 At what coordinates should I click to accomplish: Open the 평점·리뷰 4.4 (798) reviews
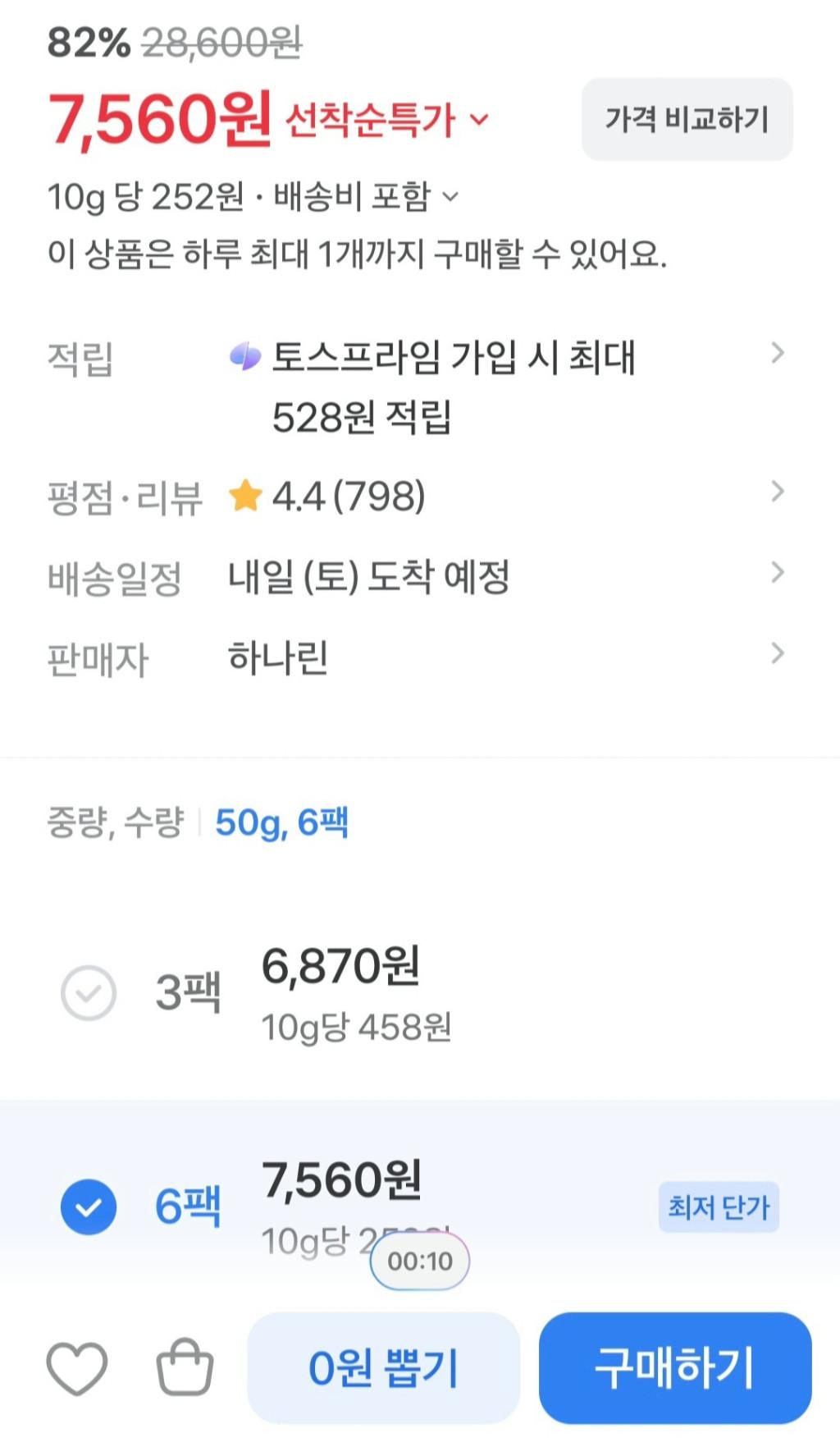[416, 496]
